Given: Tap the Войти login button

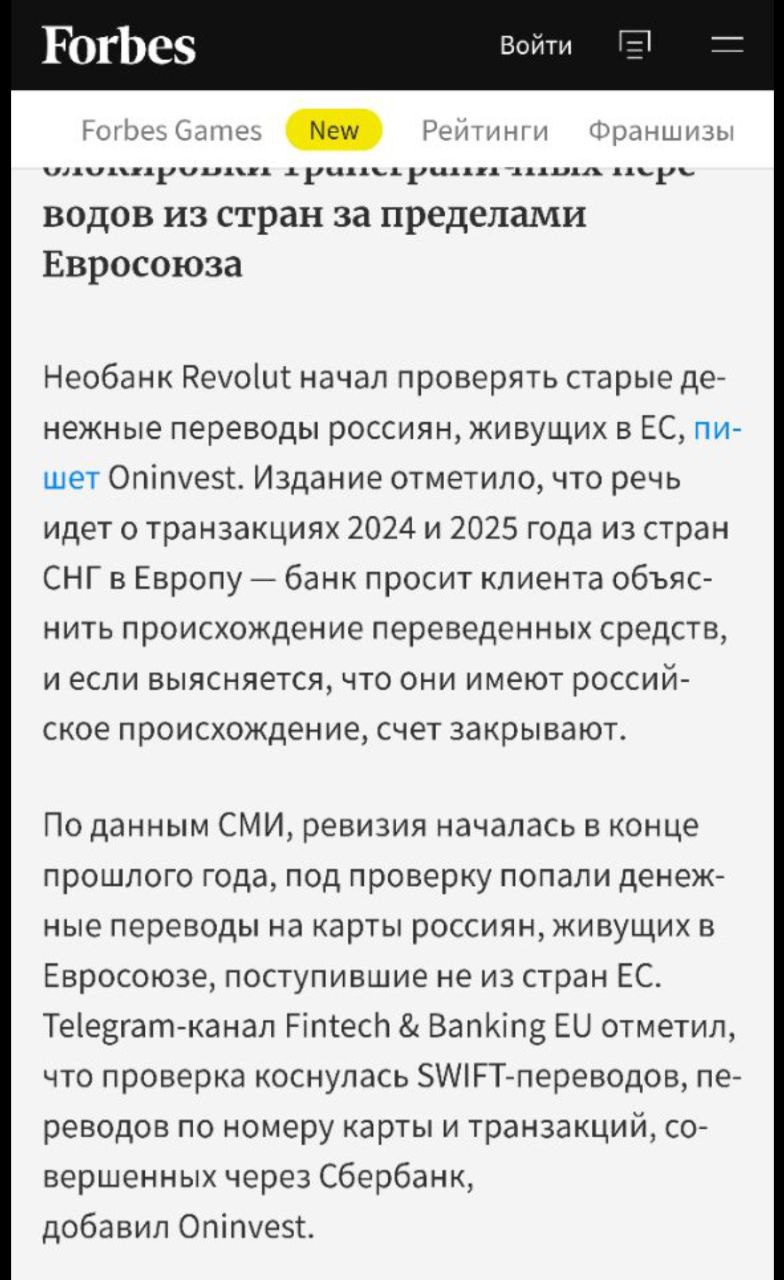Looking at the screenshot, I should pos(536,46).
